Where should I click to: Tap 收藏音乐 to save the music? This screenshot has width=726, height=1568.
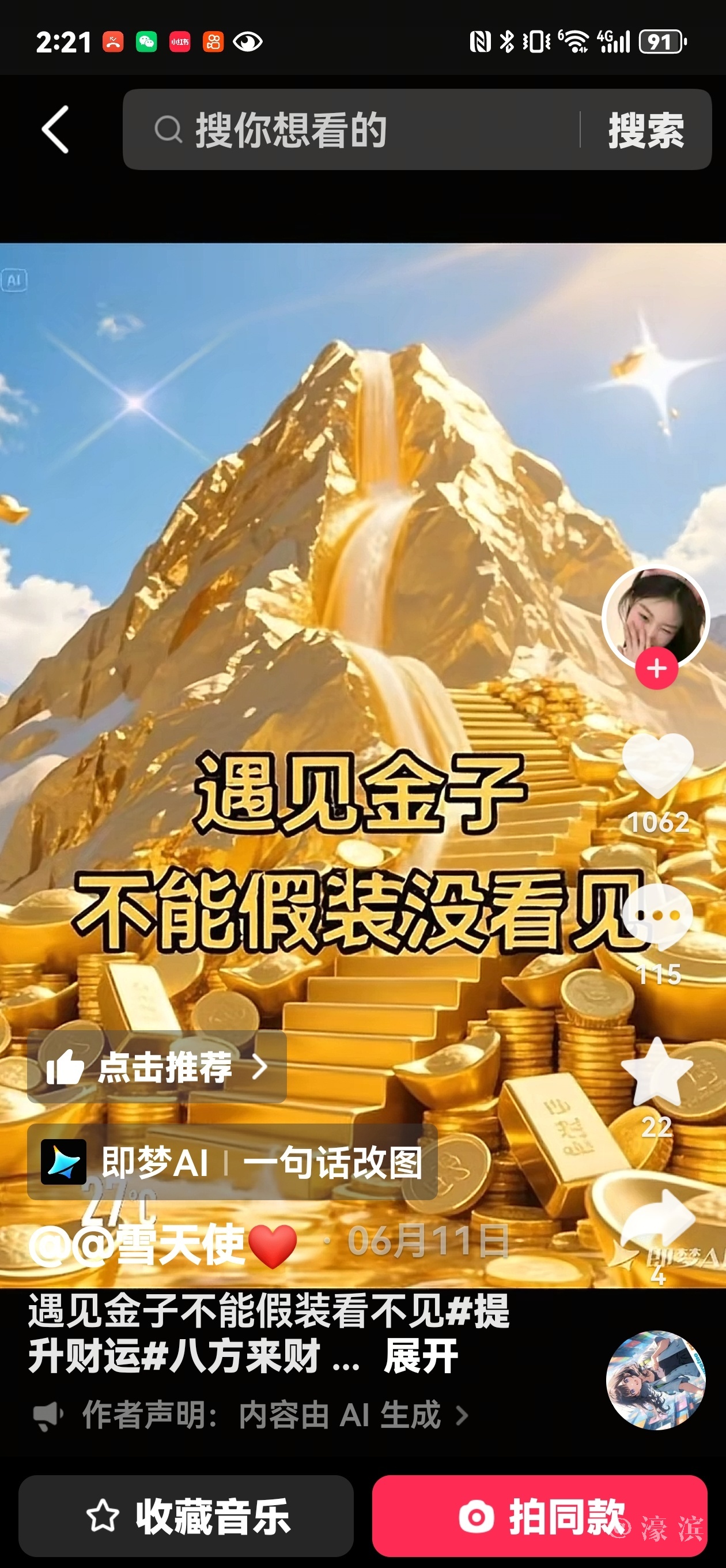(186, 1516)
